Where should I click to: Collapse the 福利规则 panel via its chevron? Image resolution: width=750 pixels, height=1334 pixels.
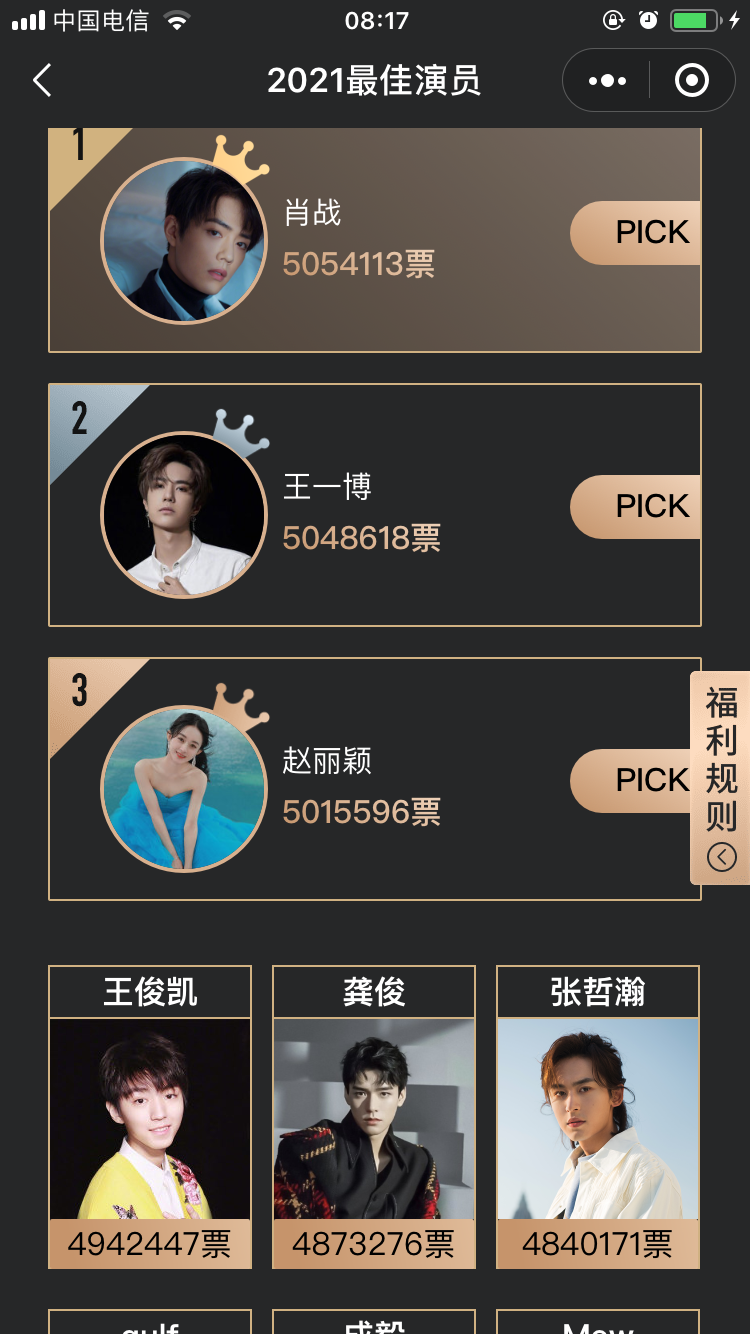721,855
